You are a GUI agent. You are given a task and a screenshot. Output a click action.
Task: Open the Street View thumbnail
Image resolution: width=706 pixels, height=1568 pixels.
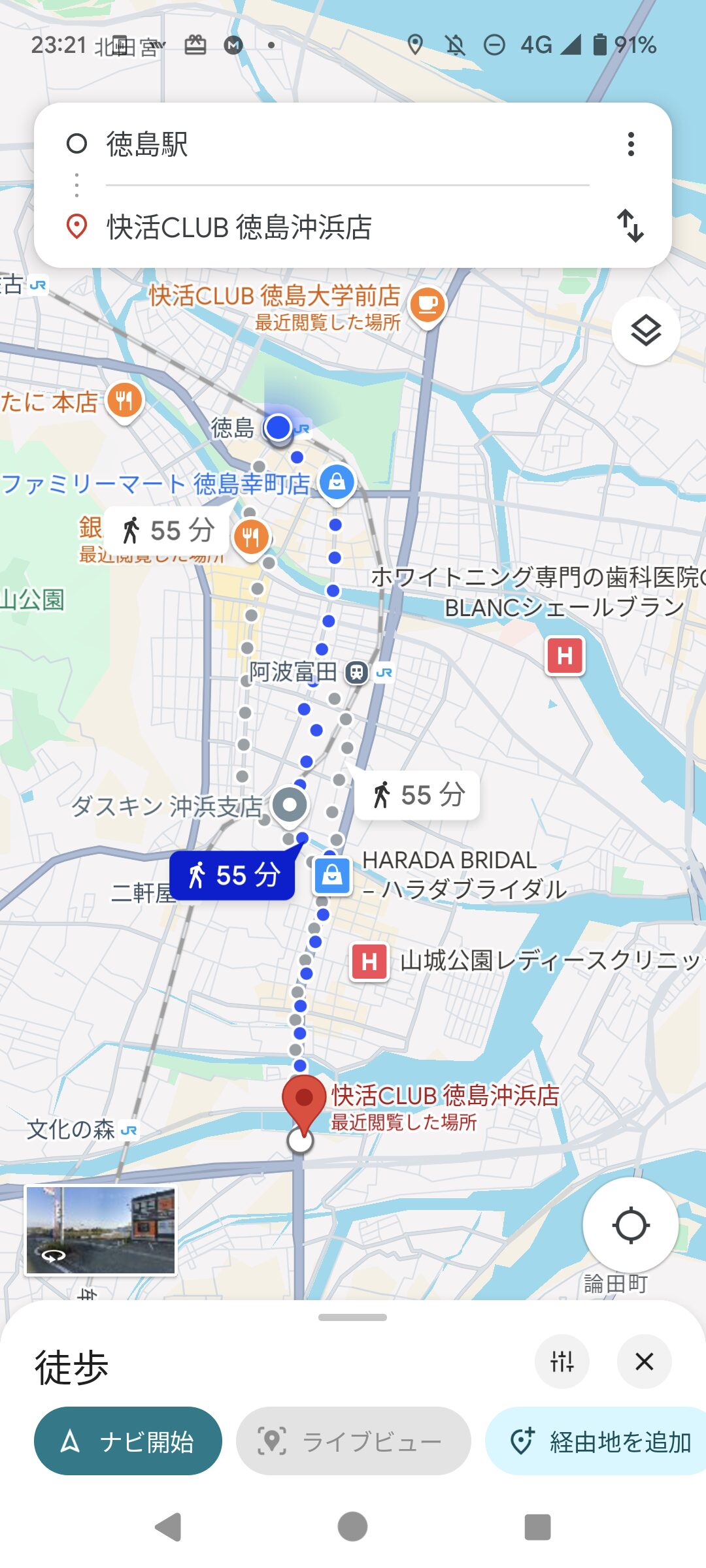click(101, 1230)
